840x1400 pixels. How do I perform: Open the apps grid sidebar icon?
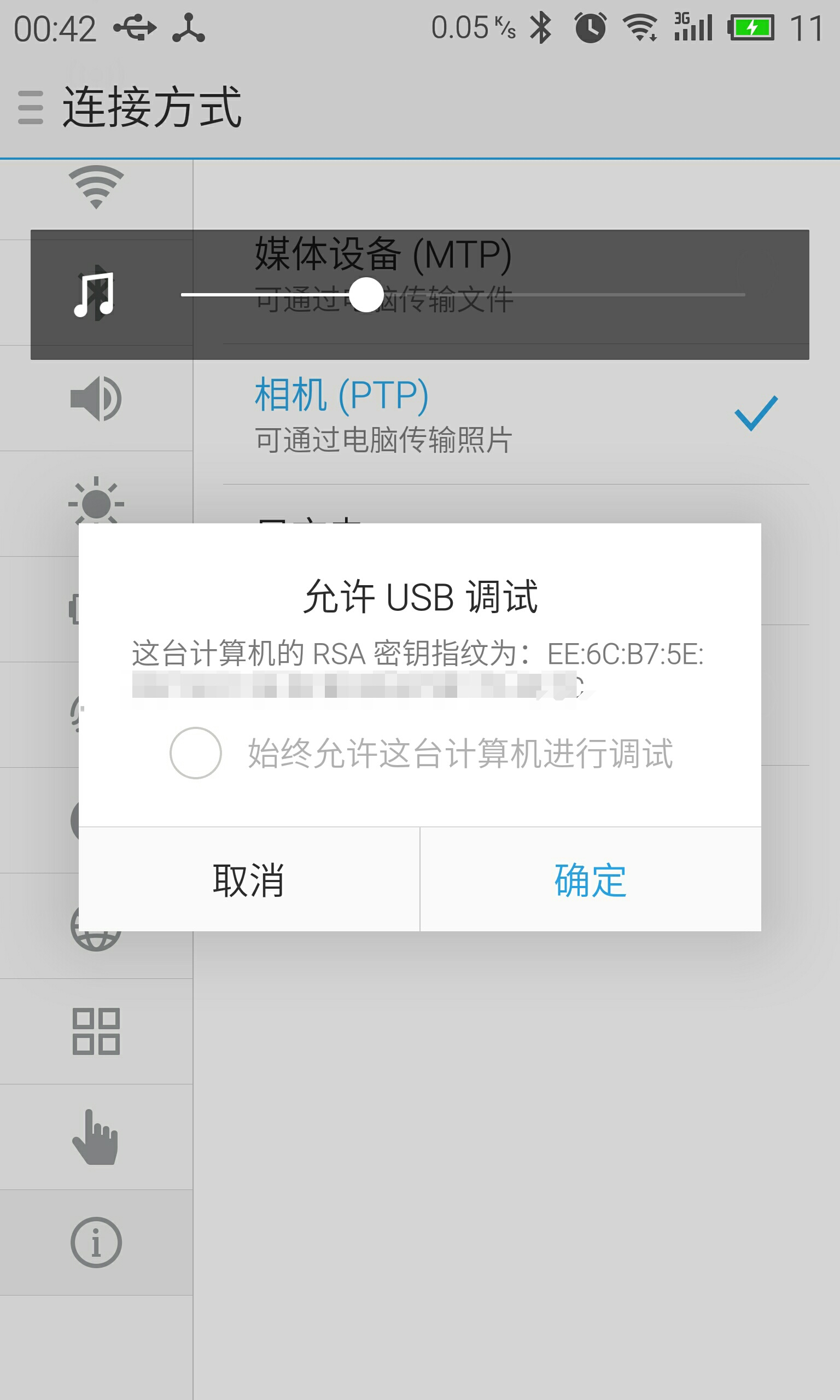[x=96, y=1031]
